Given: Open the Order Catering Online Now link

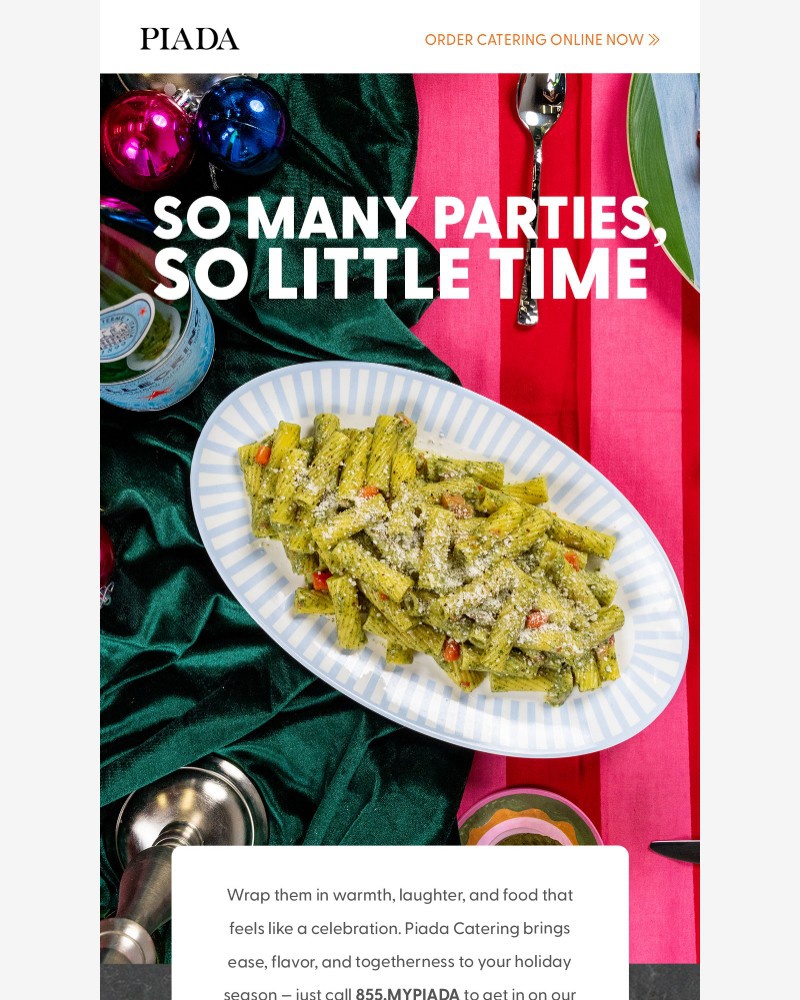Looking at the screenshot, I should click(541, 40).
